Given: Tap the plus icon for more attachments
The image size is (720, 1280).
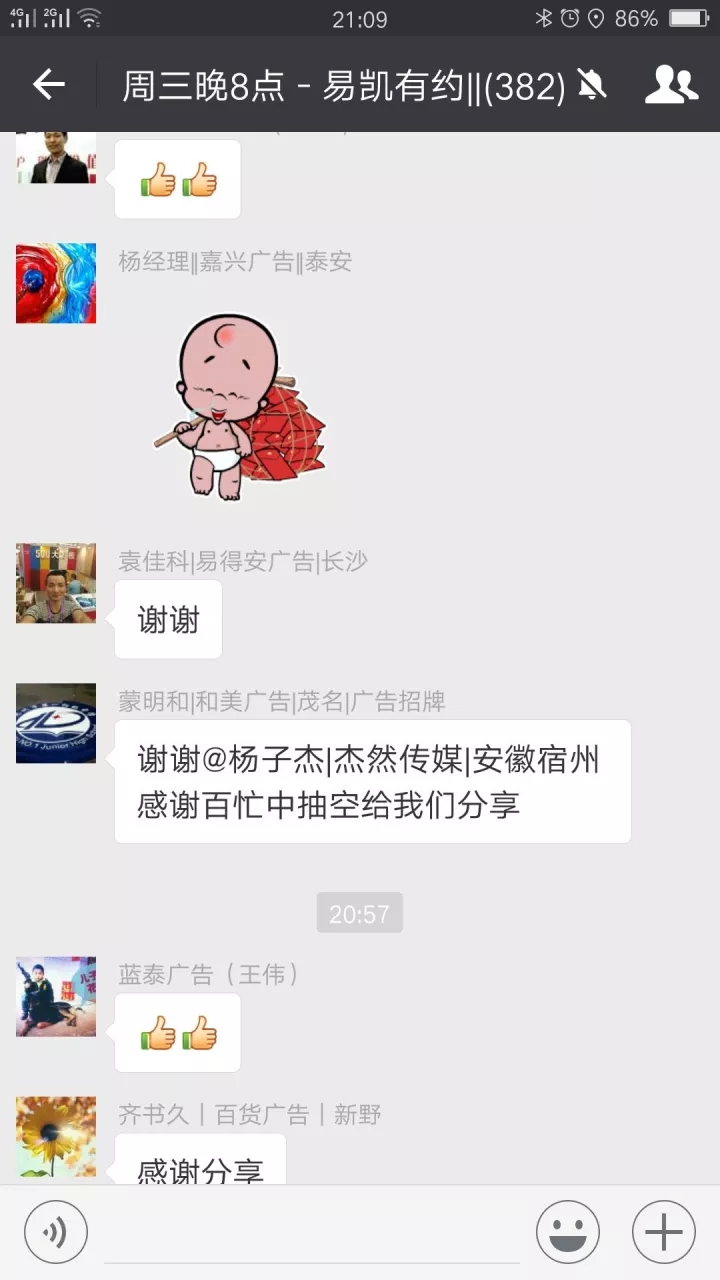Looking at the screenshot, I should [662, 1231].
